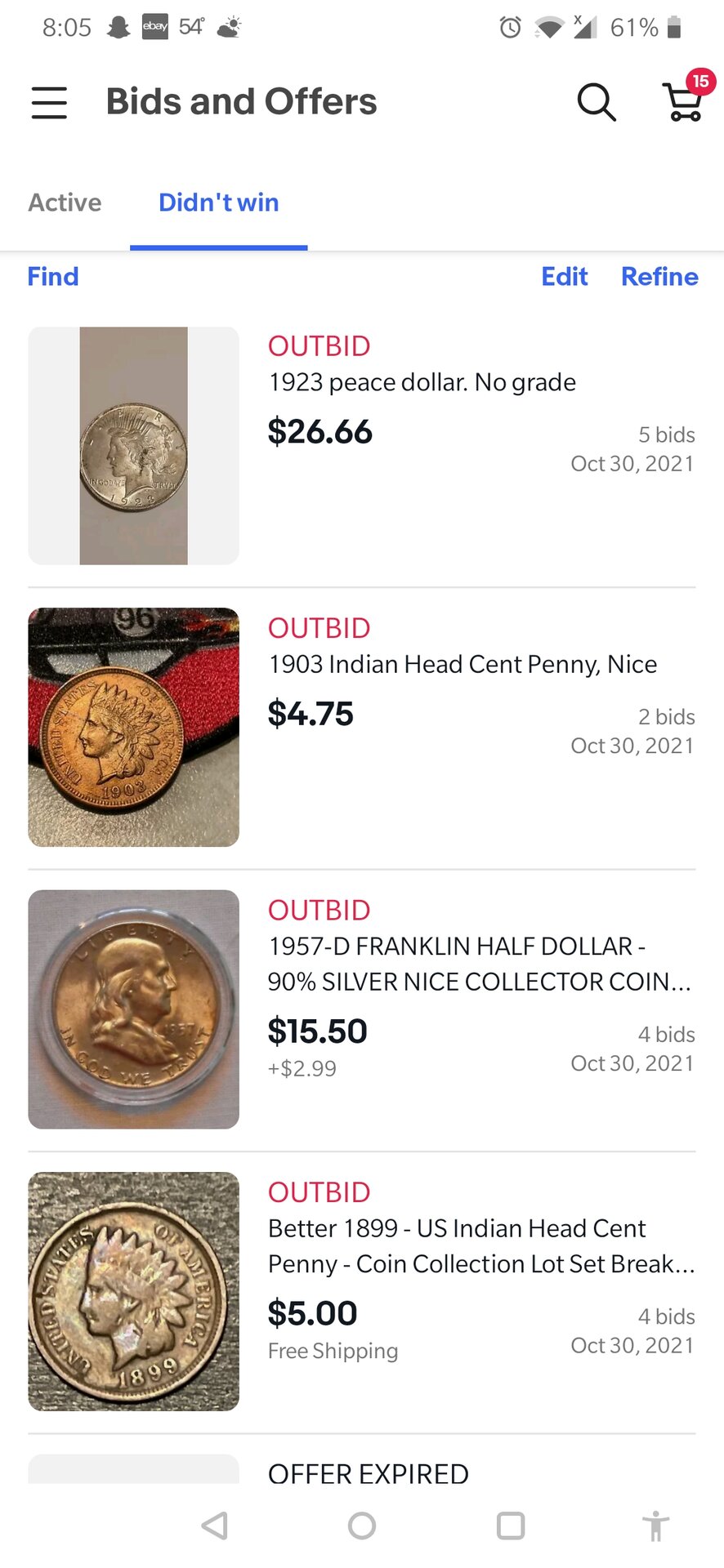View the Better 1899 Indian Head Cent listing
The image size is (724, 1568).
[480, 1246]
